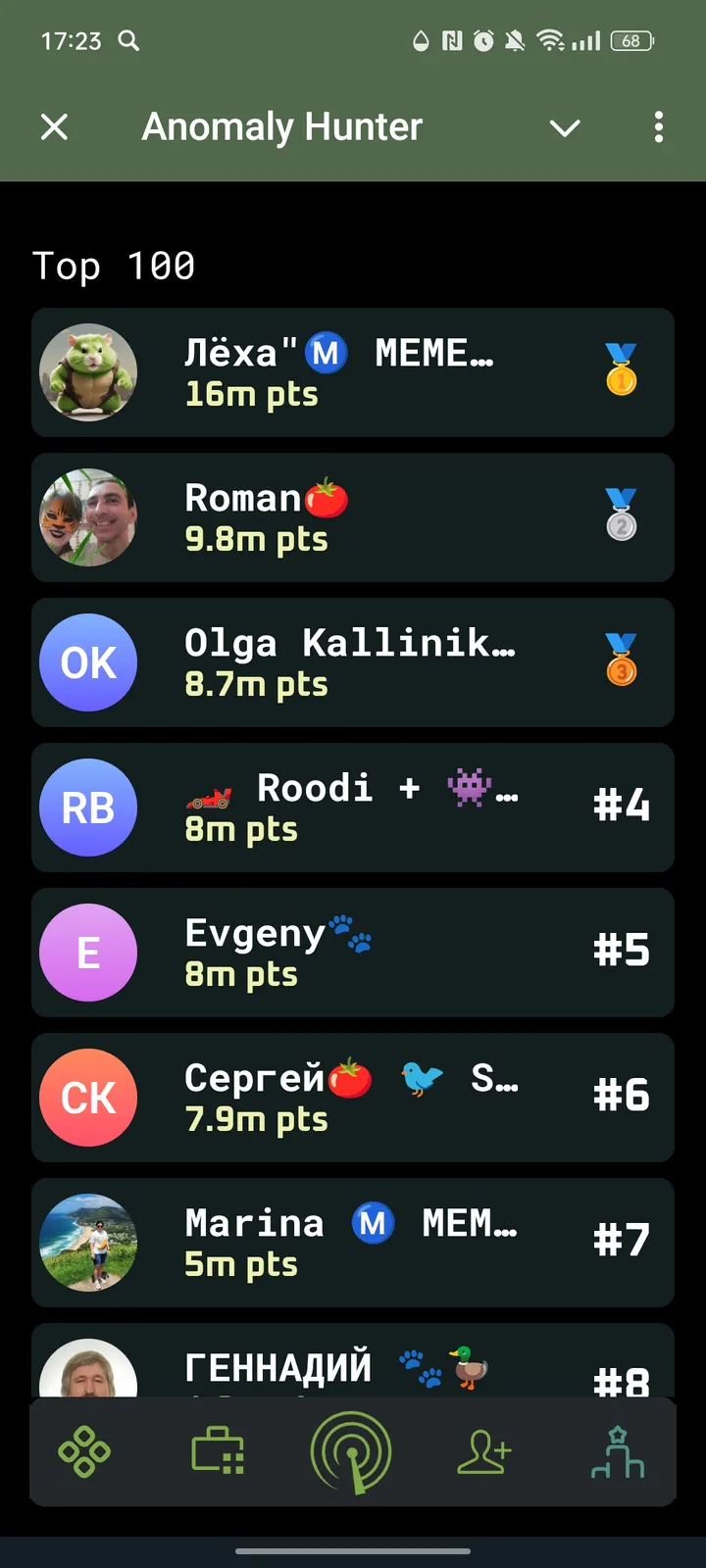This screenshot has width=706, height=1568.
Task: Open the briefcase inventory icon
Action: [x=218, y=1454]
